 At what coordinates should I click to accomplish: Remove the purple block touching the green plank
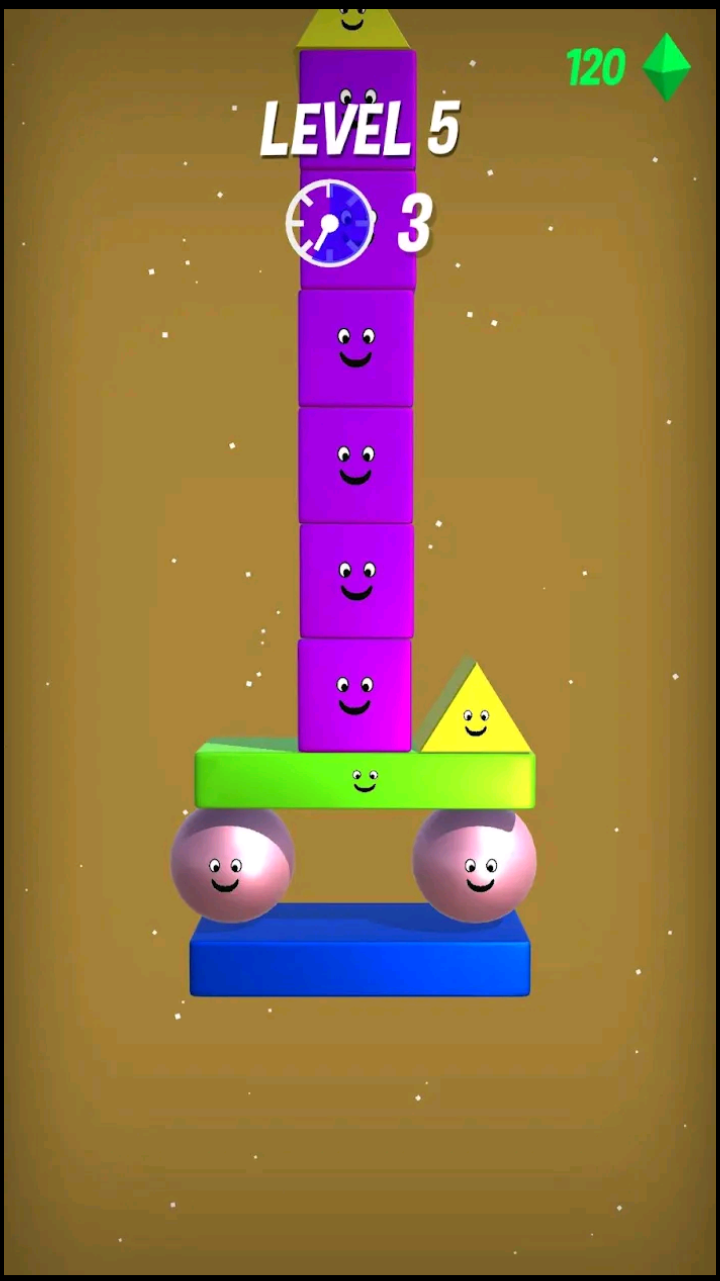[x=355, y=695]
